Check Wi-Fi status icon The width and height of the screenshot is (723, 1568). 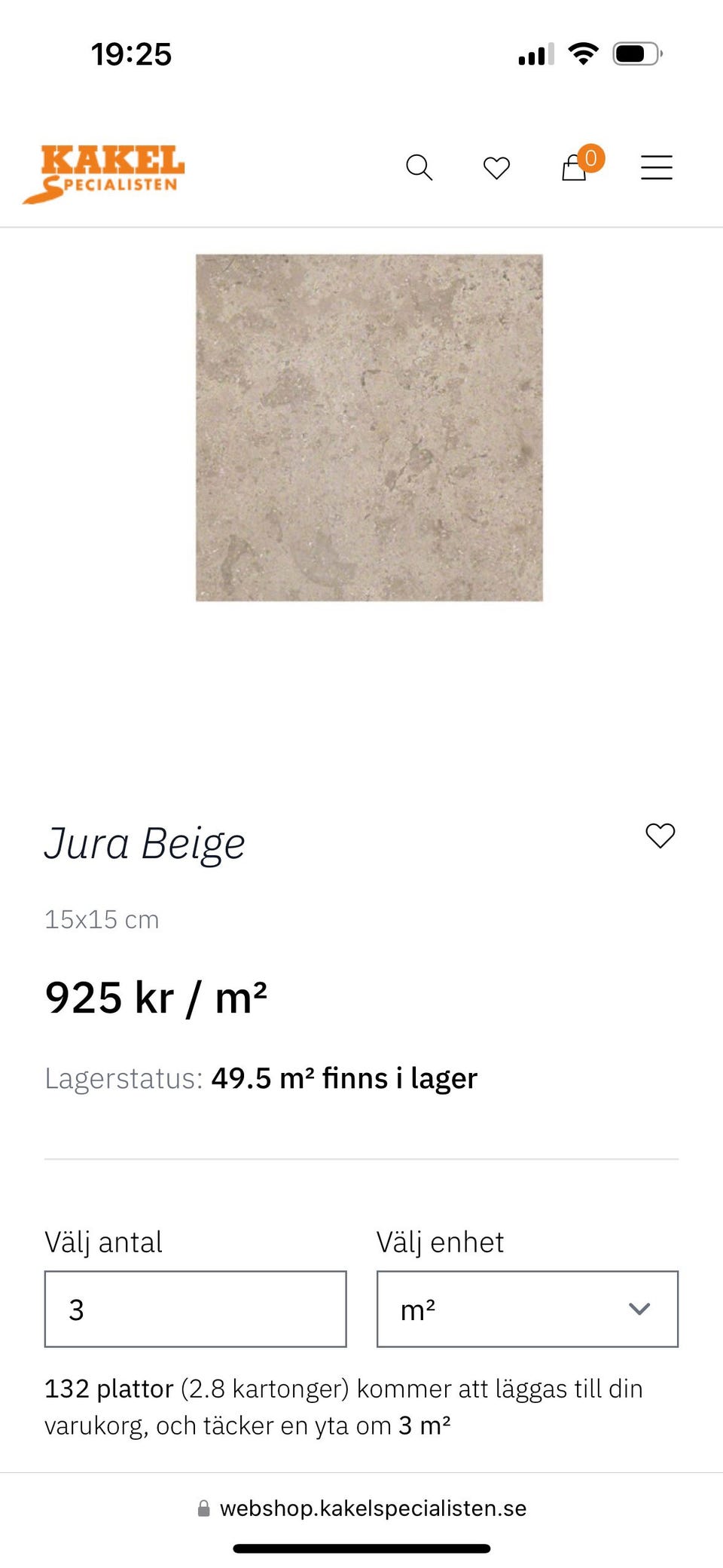582,51
